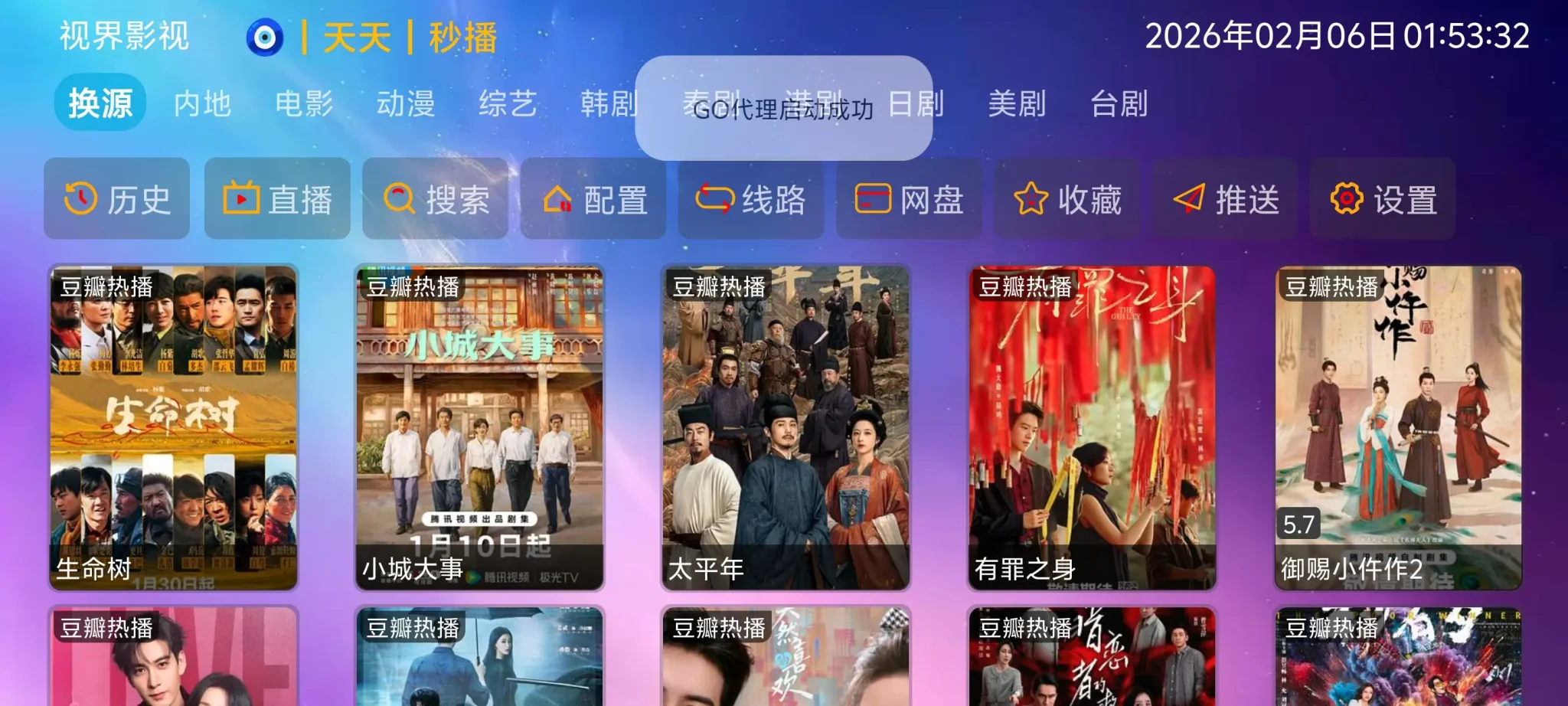1568x706 pixels.
Task: Select the 台剧 tab
Action: [1119, 103]
